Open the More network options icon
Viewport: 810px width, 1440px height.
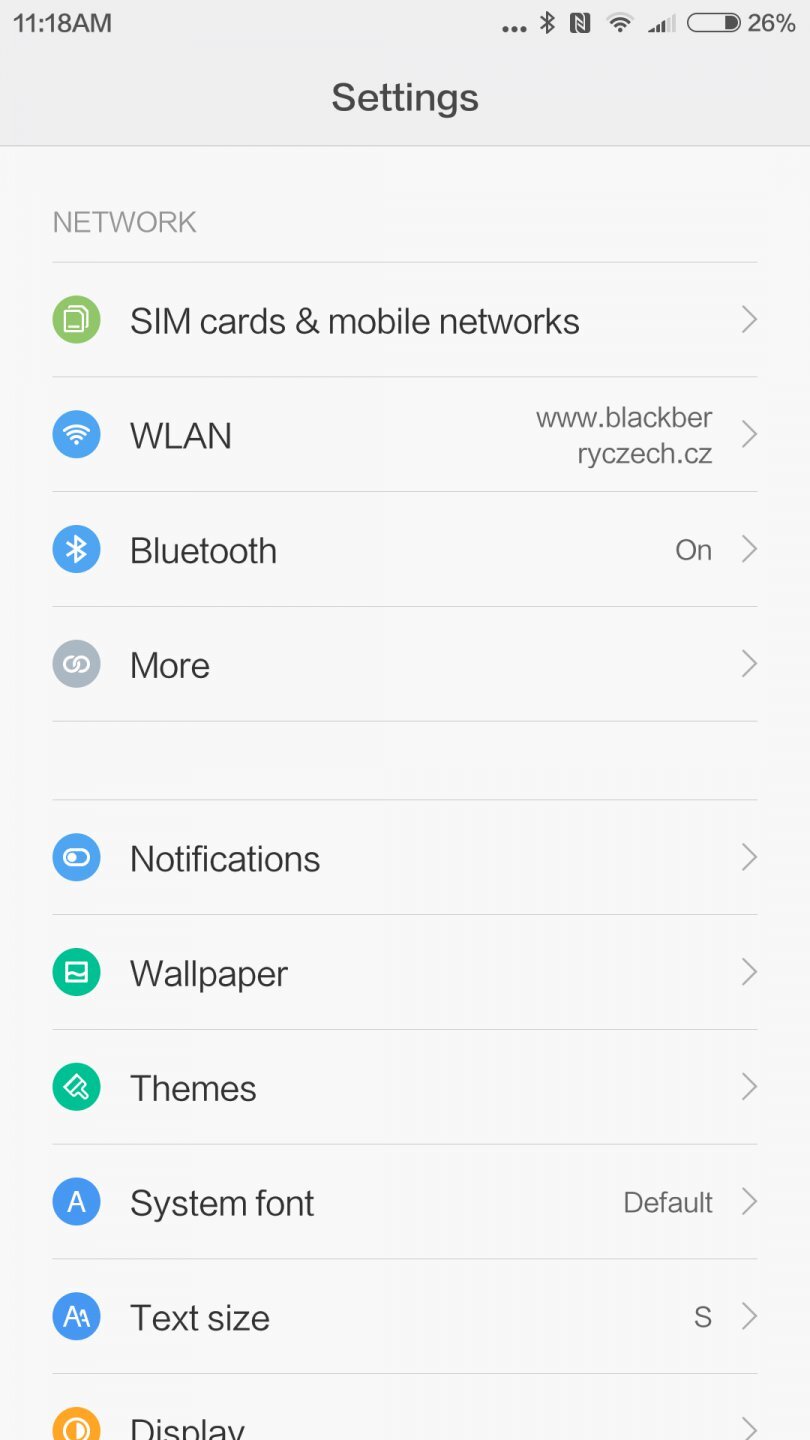76,663
